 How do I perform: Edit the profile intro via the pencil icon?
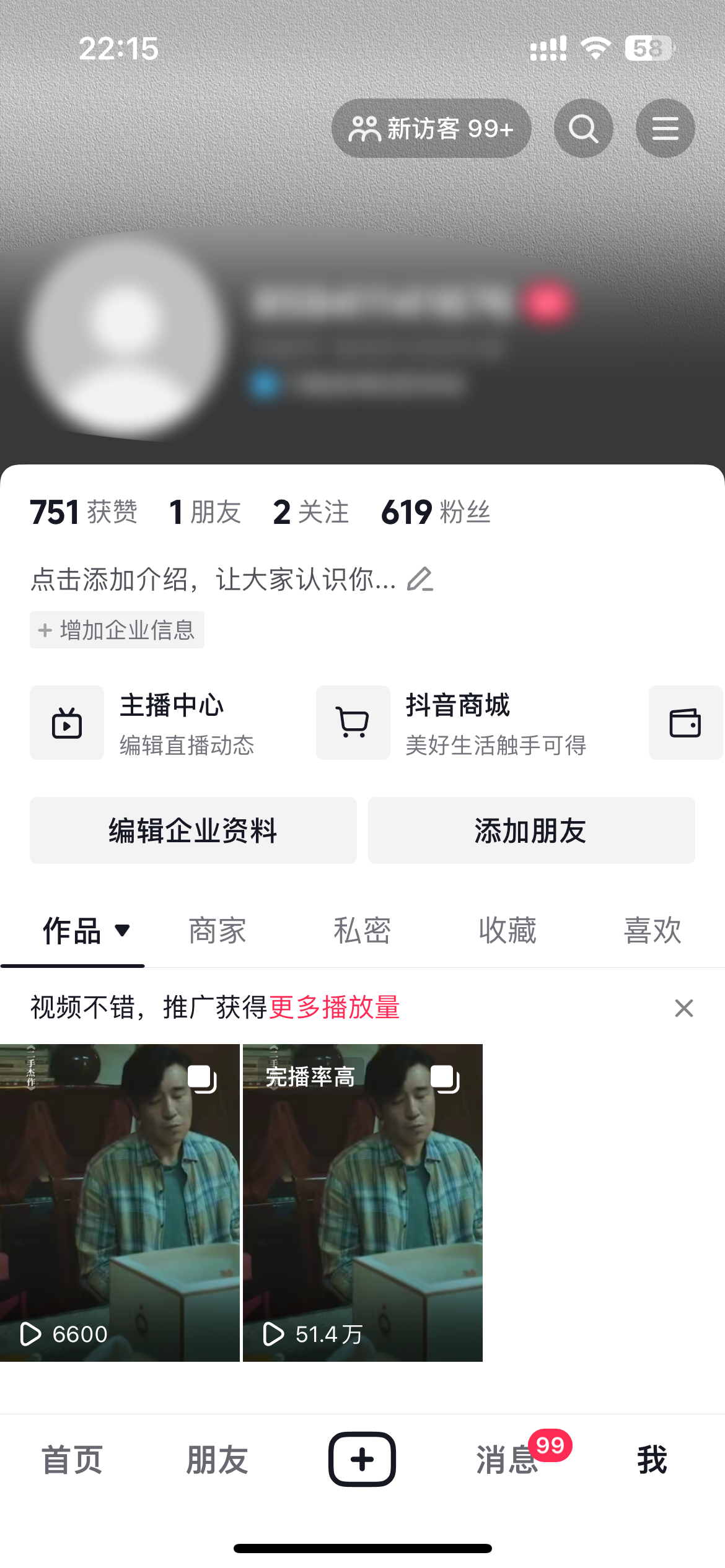coord(421,581)
